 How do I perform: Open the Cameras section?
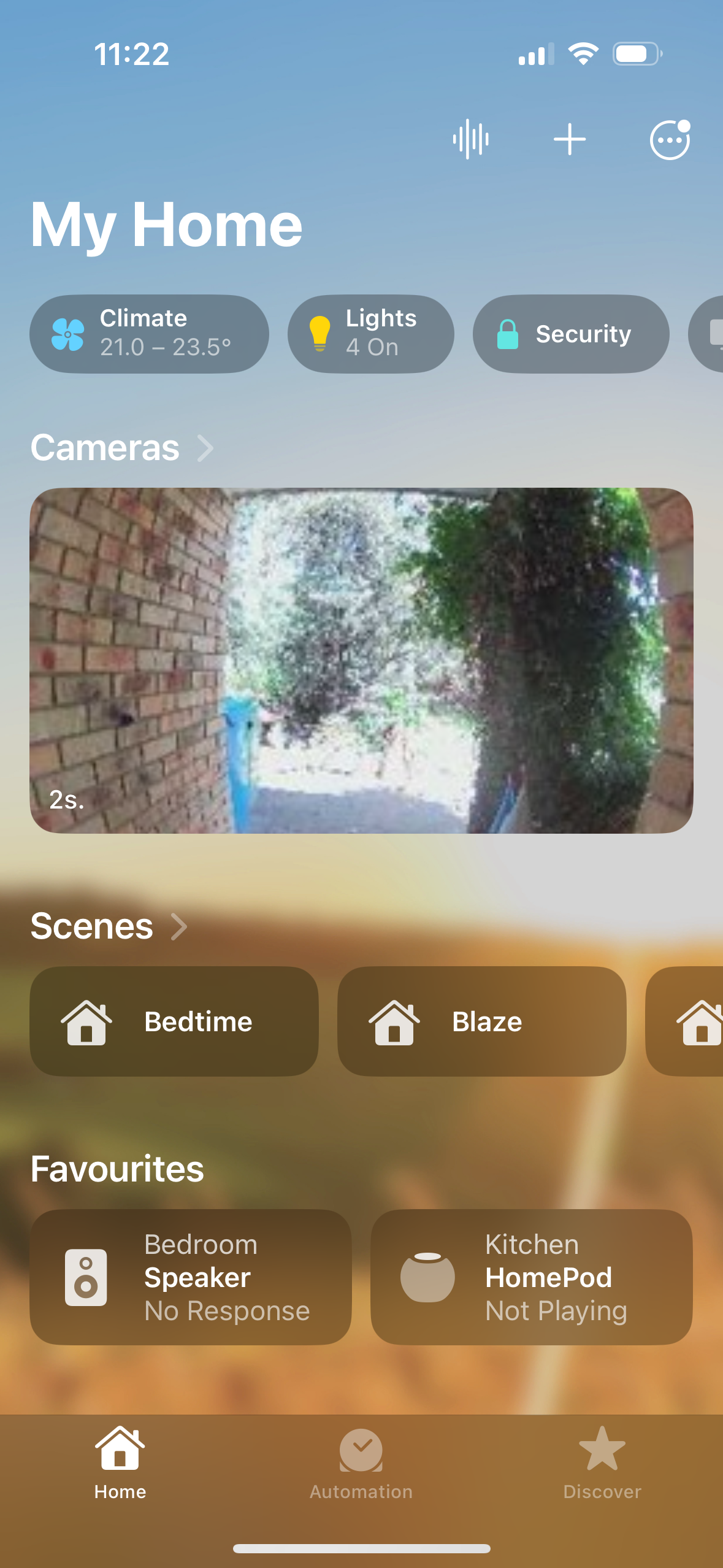point(122,448)
